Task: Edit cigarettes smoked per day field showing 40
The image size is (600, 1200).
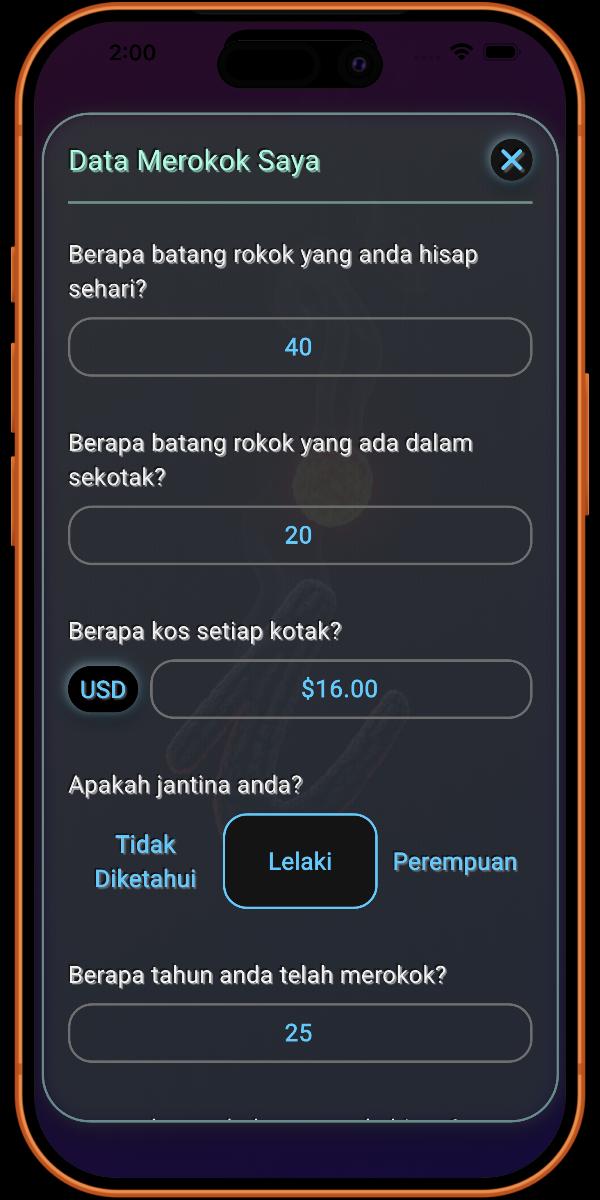Action: (x=299, y=347)
